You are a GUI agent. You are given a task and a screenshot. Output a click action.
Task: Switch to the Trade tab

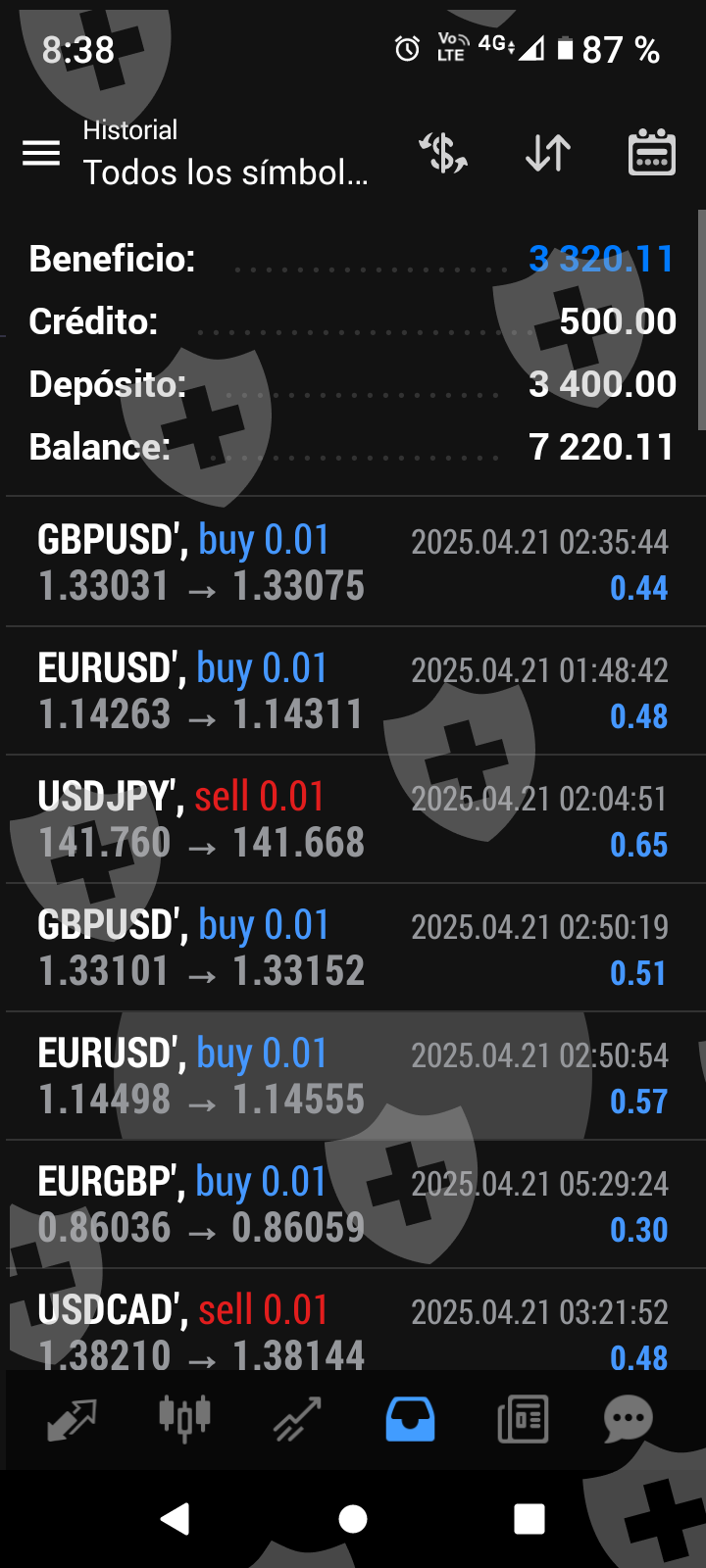coord(297,1419)
